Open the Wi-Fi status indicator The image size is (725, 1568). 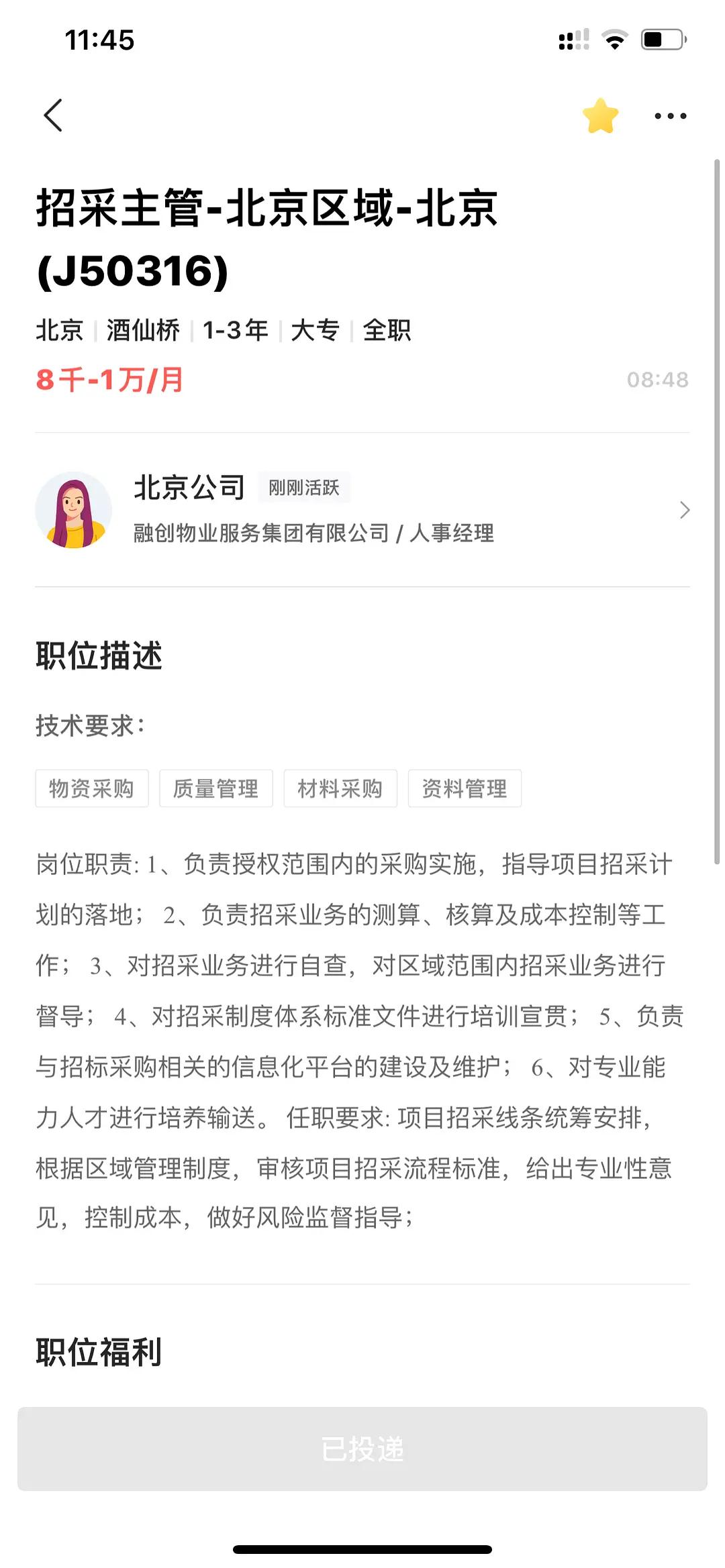tap(613, 40)
